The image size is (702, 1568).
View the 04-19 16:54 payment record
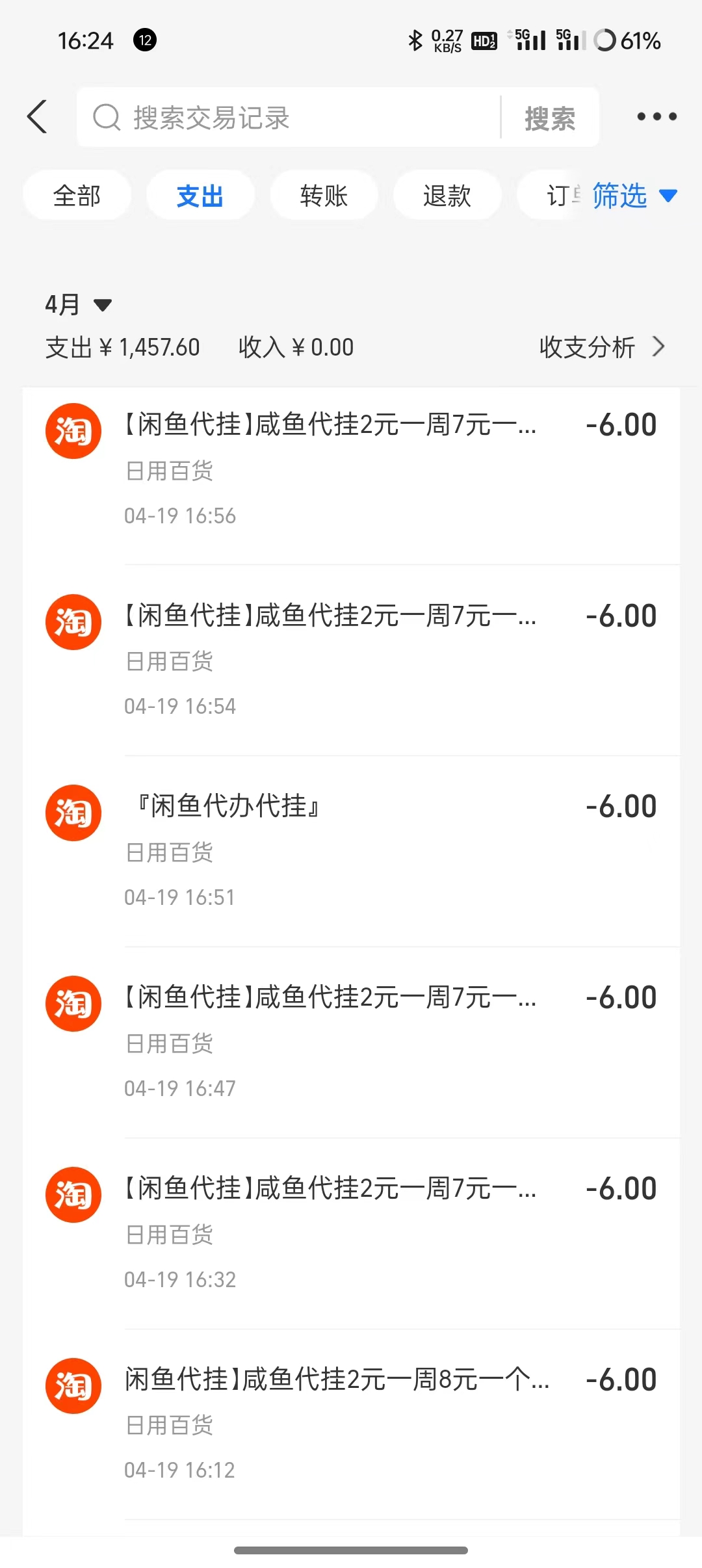click(351, 660)
